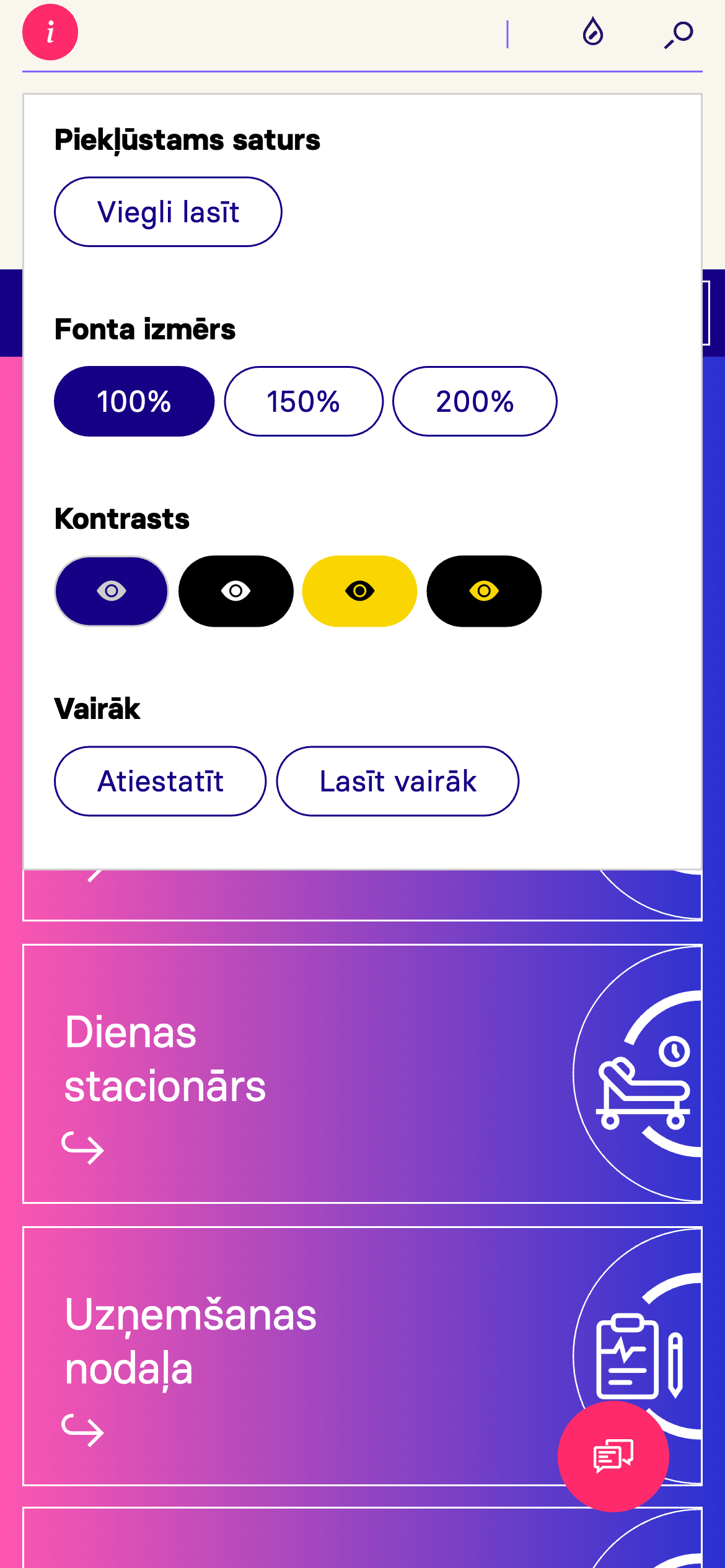Open Lasīt vairāk
The width and height of the screenshot is (725, 1568).
click(x=397, y=781)
